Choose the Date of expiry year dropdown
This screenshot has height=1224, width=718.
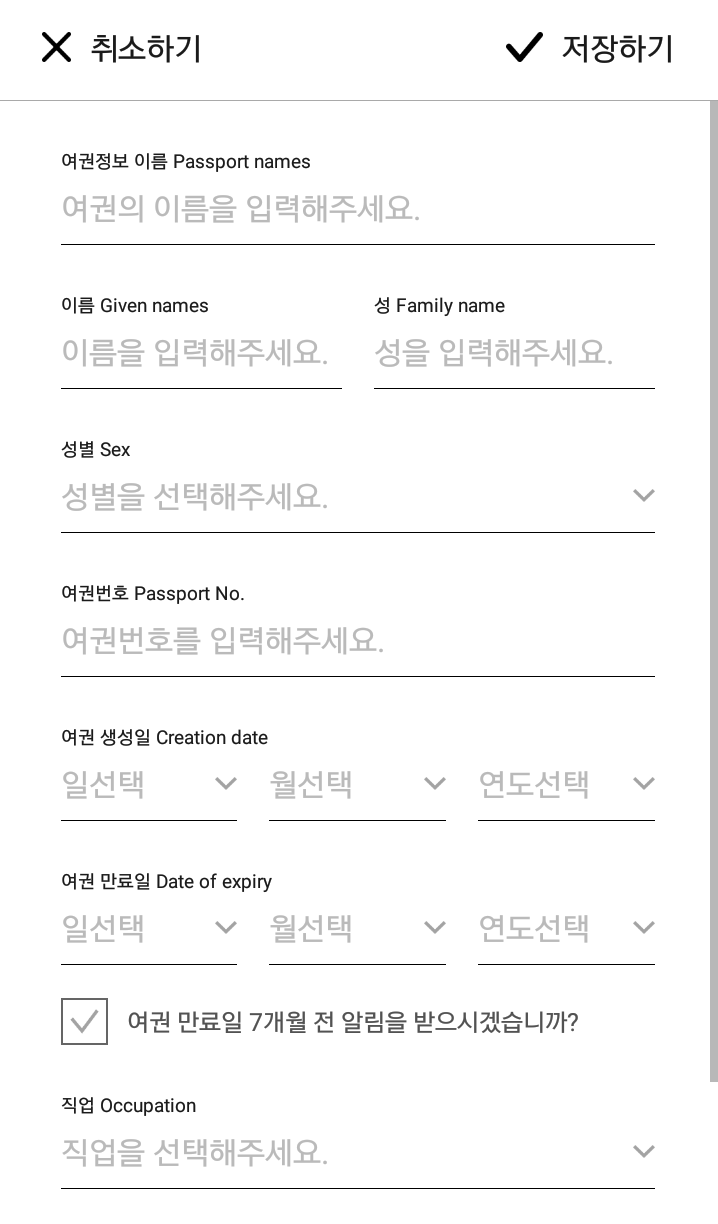point(566,929)
